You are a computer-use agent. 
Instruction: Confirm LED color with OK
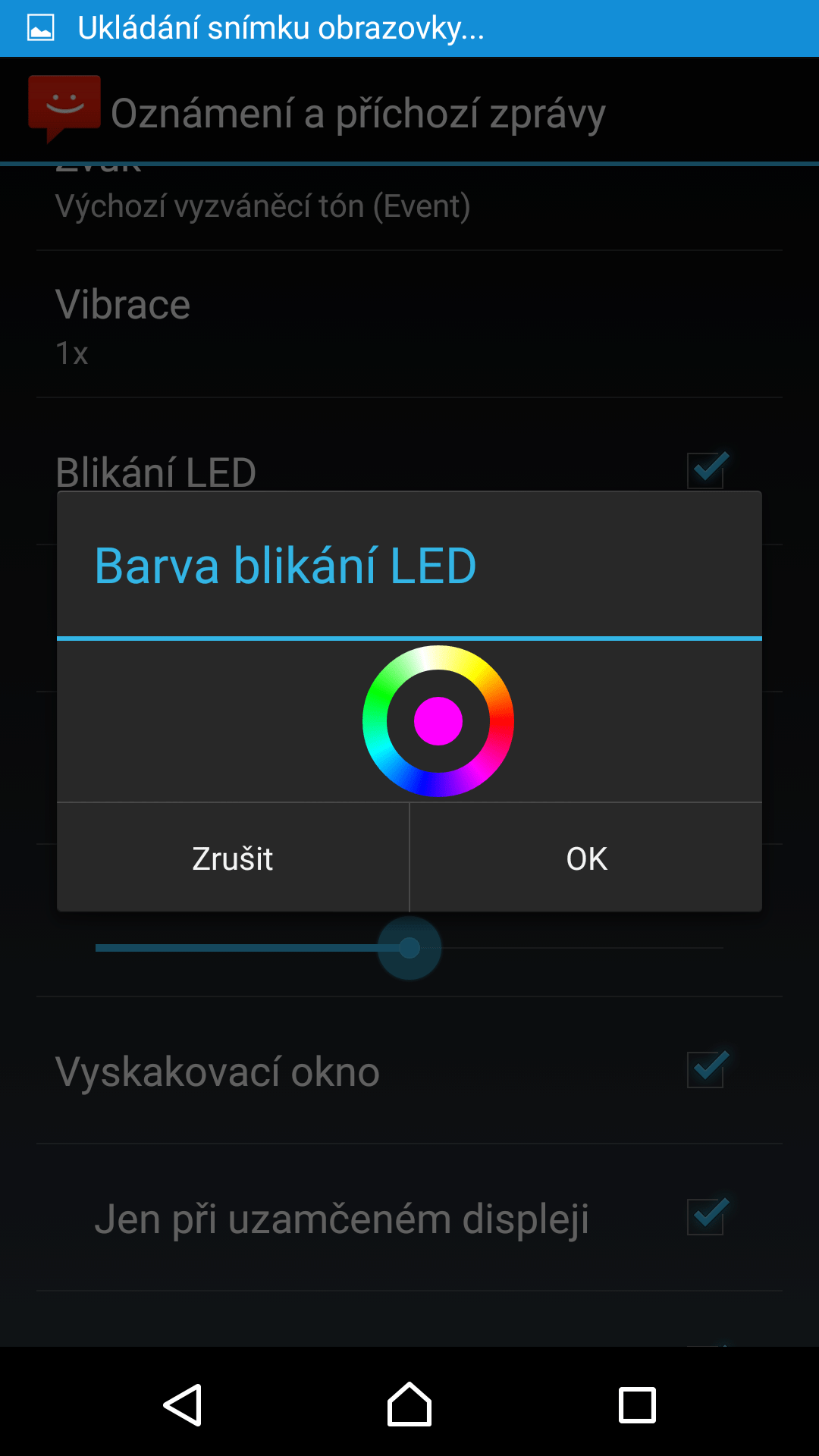pos(586,858)
